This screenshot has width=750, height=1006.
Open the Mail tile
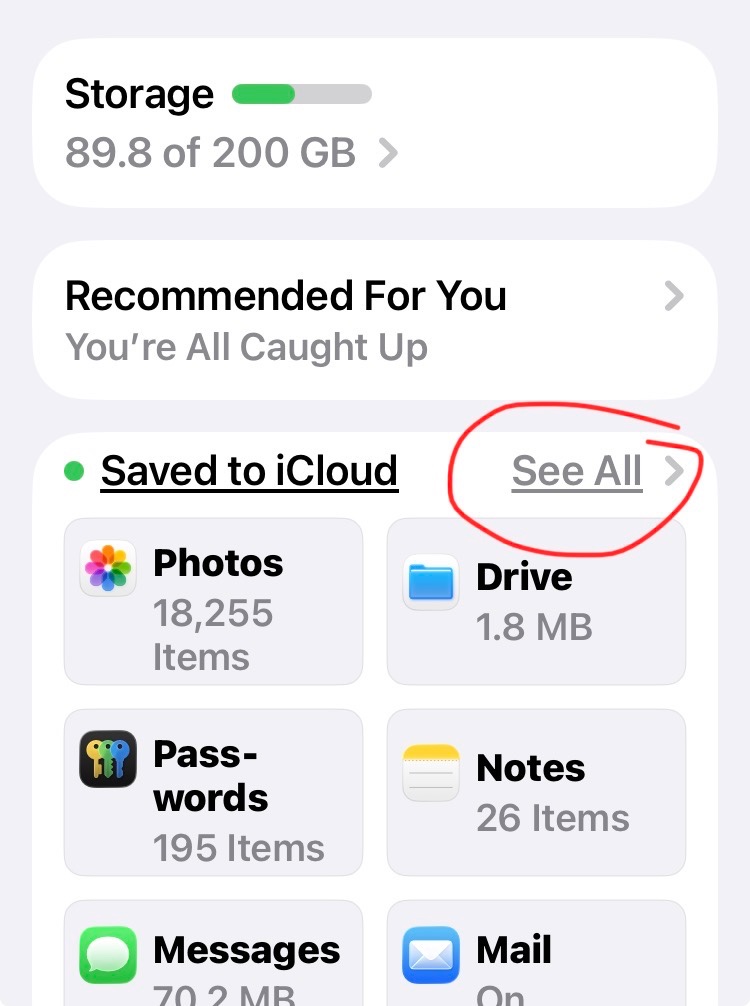tap(536, 953)
